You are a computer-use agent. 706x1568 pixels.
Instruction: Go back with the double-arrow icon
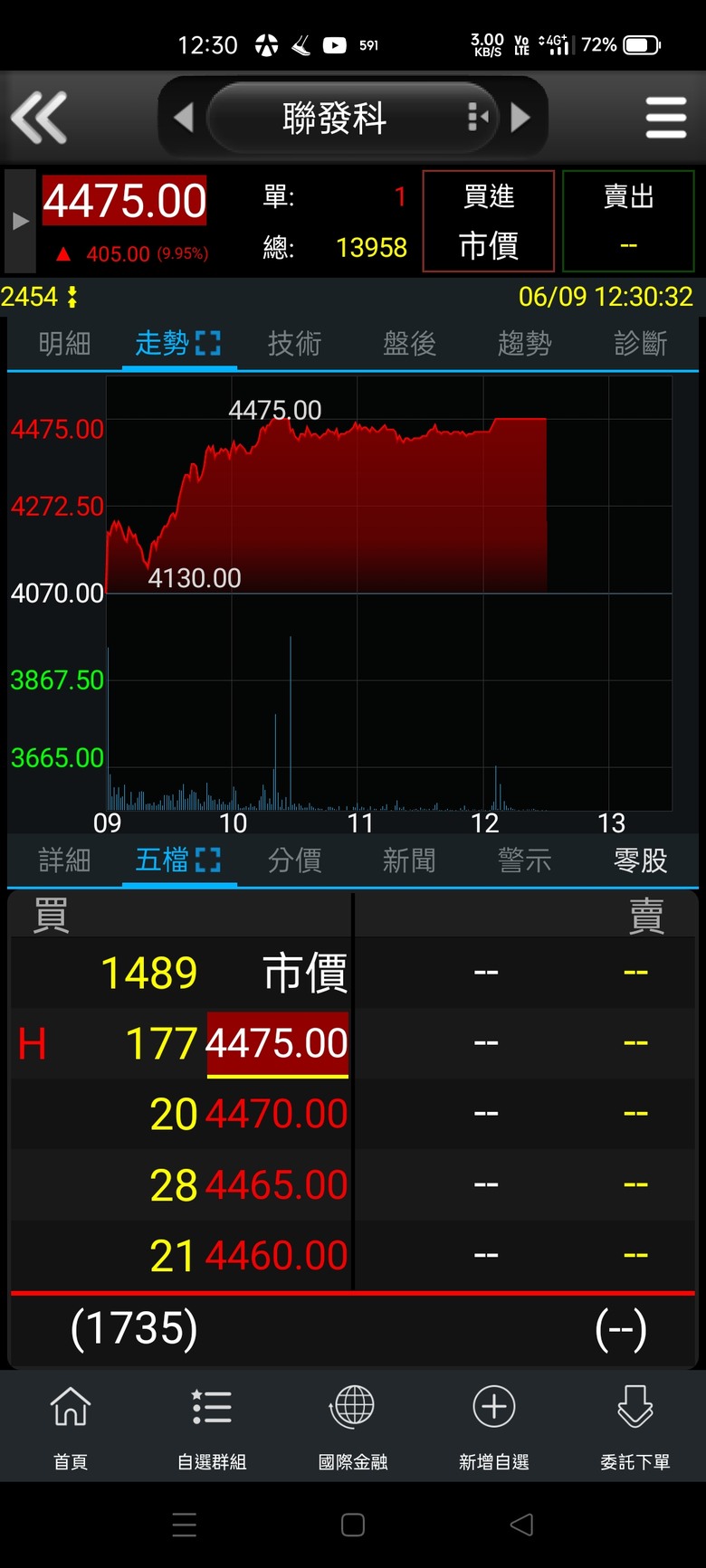(x=39, y=118)
